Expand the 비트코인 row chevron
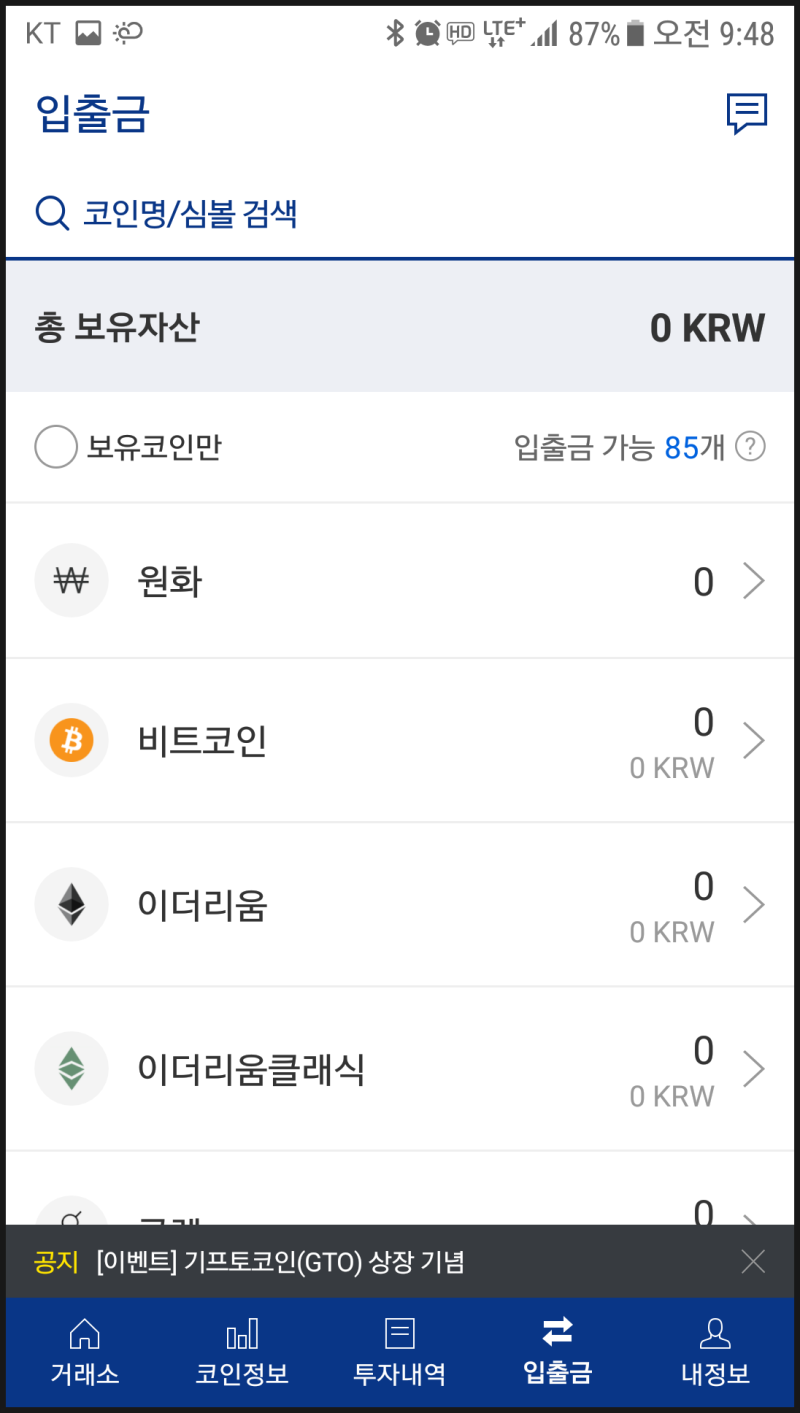The height and width of the screenshot is (1413, 800). pyautogui.click(x=755, y=740)
